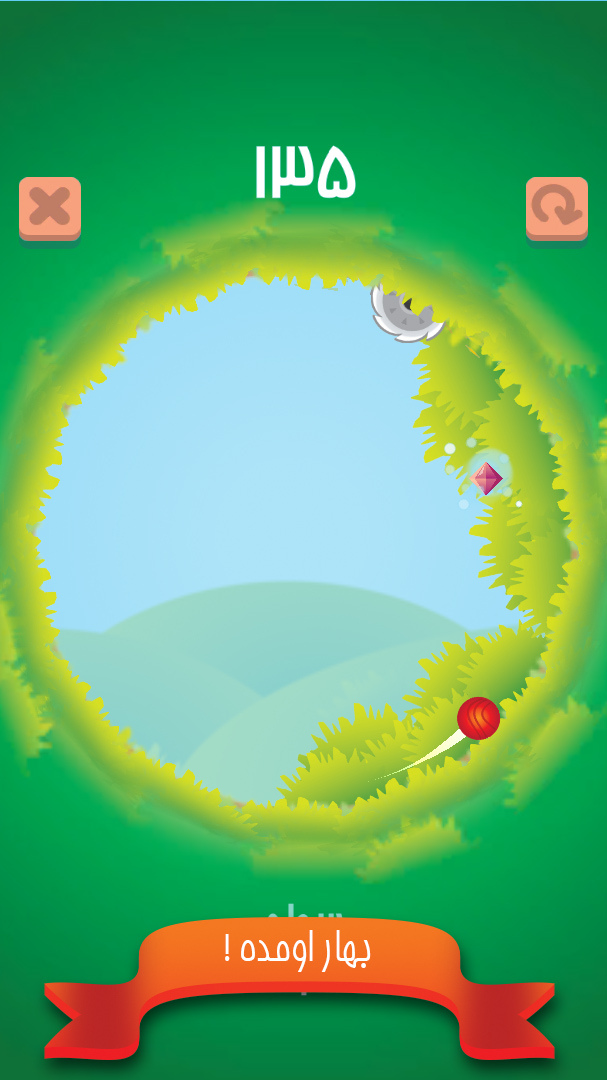This screenshot has height=1080, width=607.
Task: Restart the level with the reload button
Action: [x=556, y=208]
